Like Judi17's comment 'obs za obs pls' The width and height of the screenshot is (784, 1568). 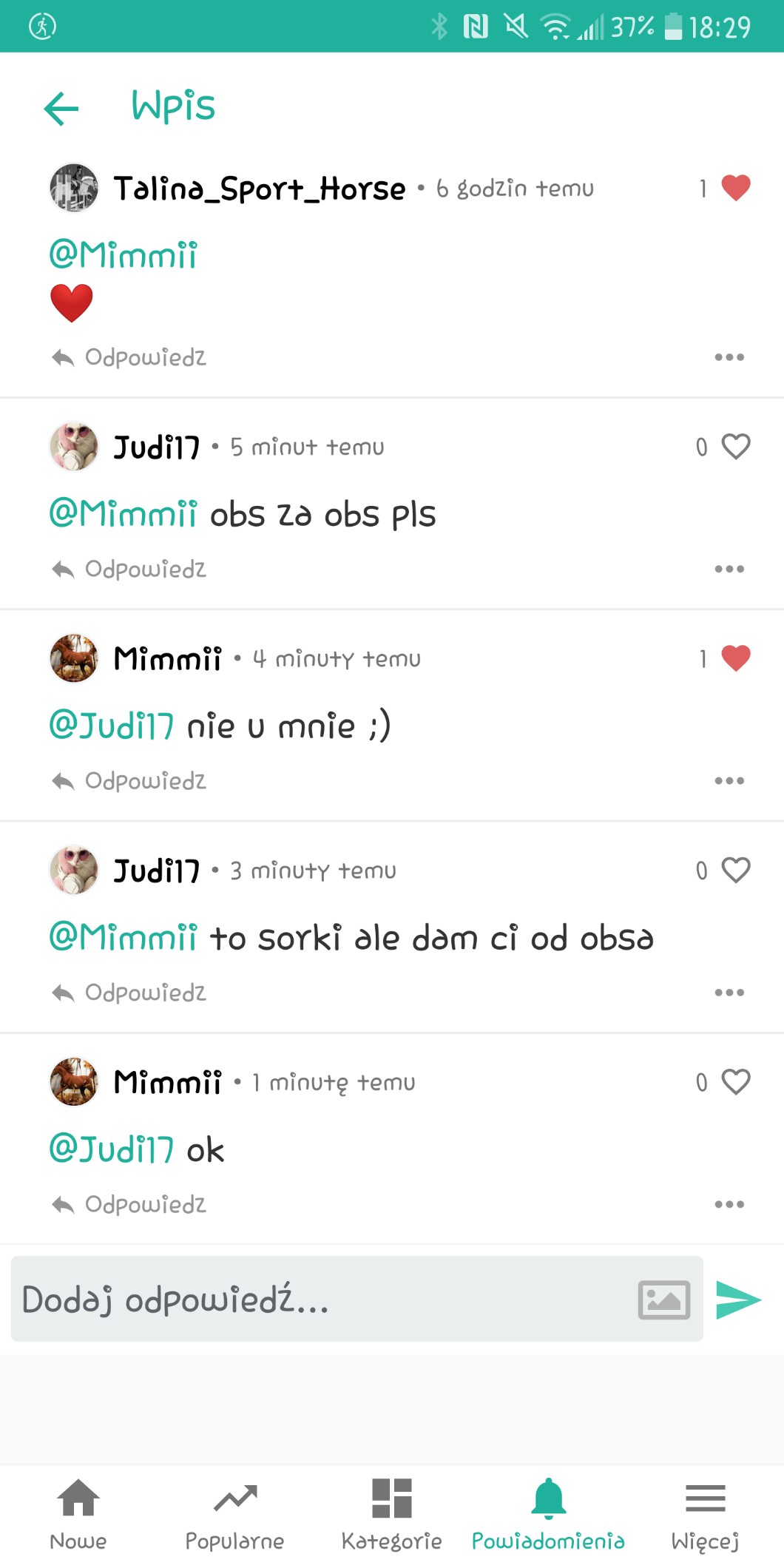tap(735, 447)
